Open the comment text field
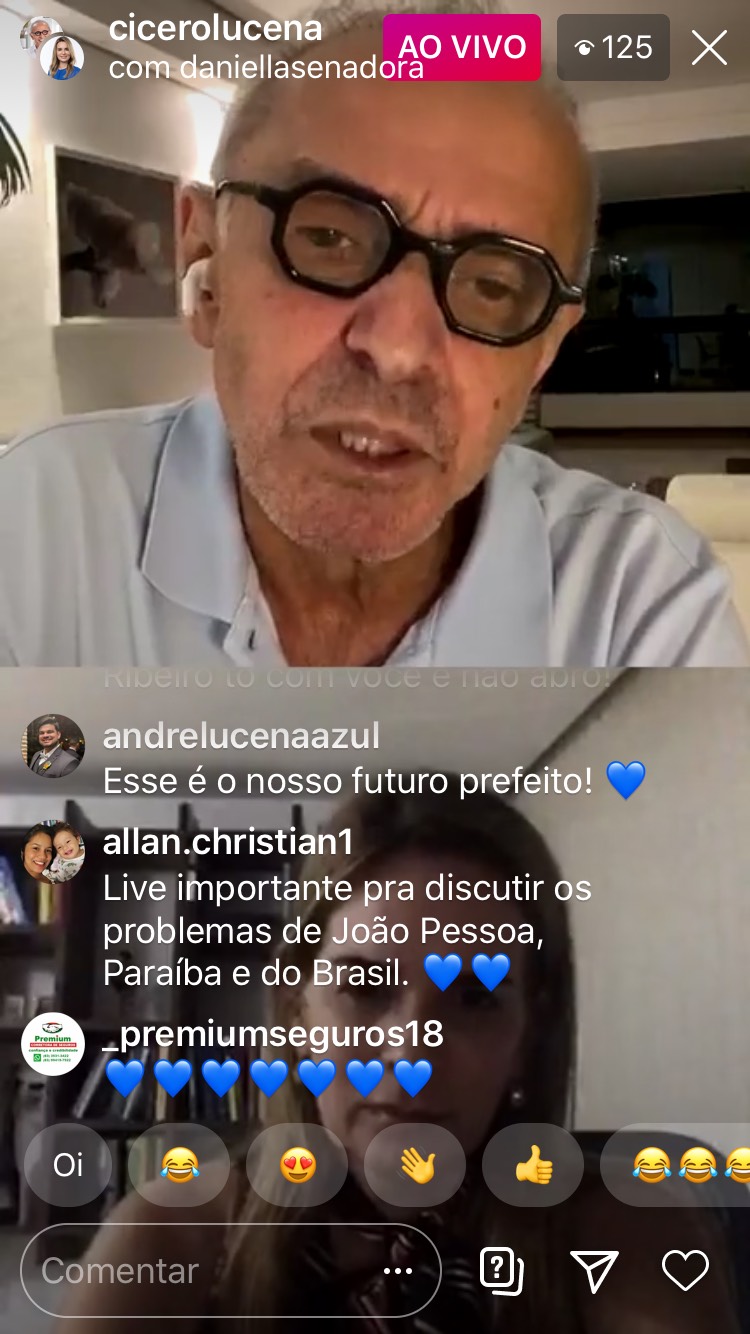 point(200,1271)
